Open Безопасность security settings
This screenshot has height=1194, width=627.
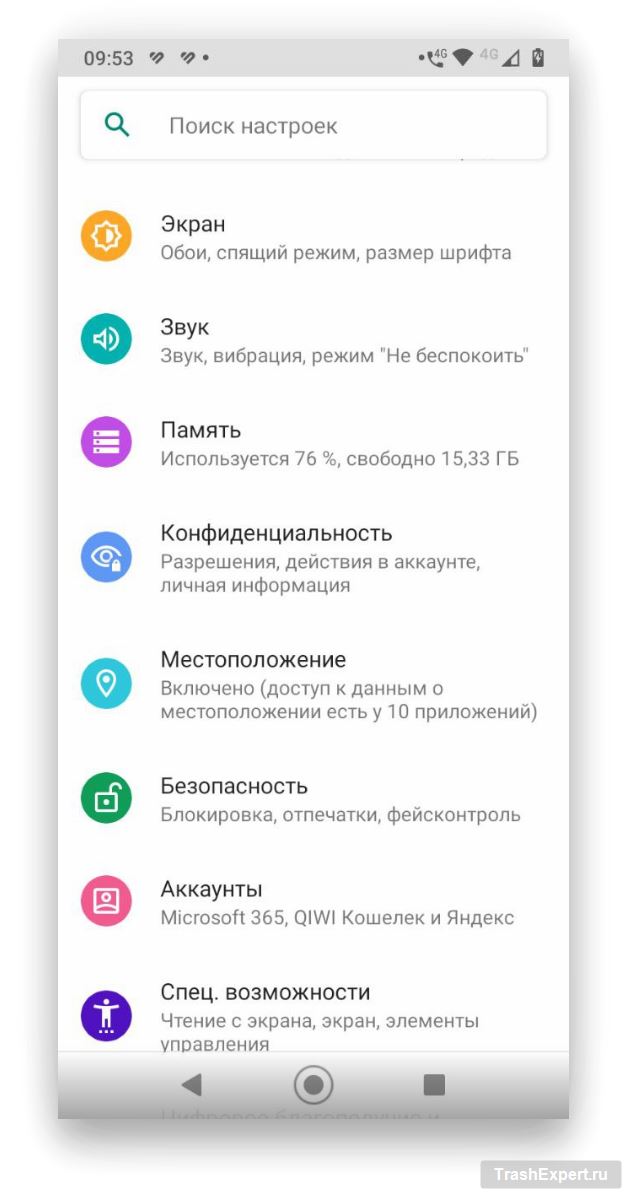click(x=312, y=799)
